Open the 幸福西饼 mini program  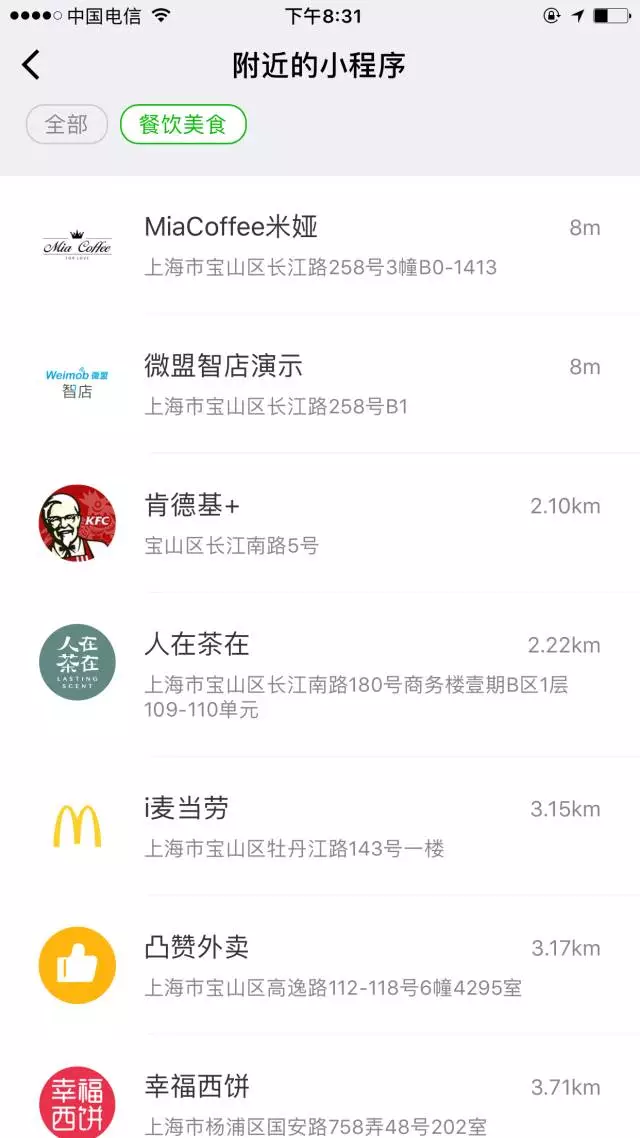tap(320, 1086)
